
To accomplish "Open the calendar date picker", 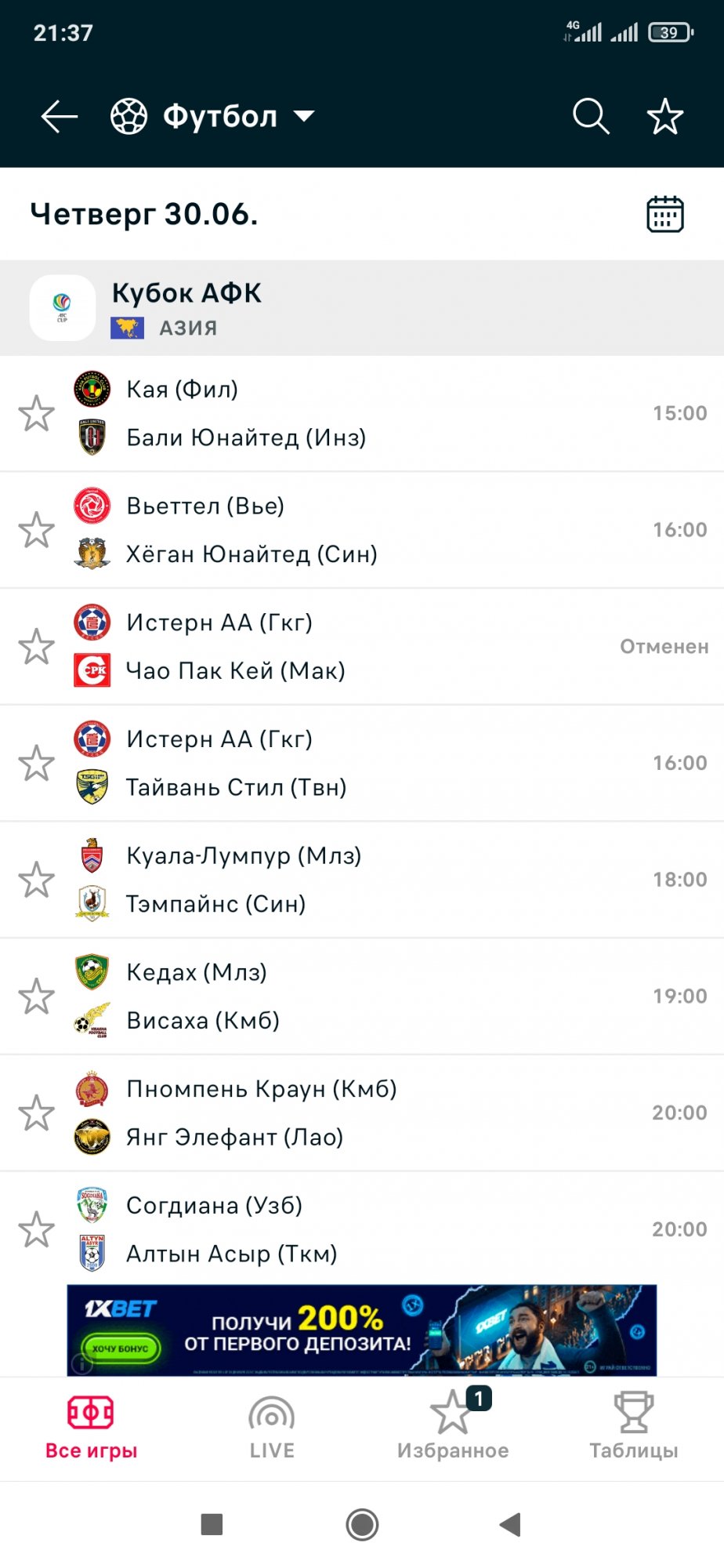I will 665,213.
